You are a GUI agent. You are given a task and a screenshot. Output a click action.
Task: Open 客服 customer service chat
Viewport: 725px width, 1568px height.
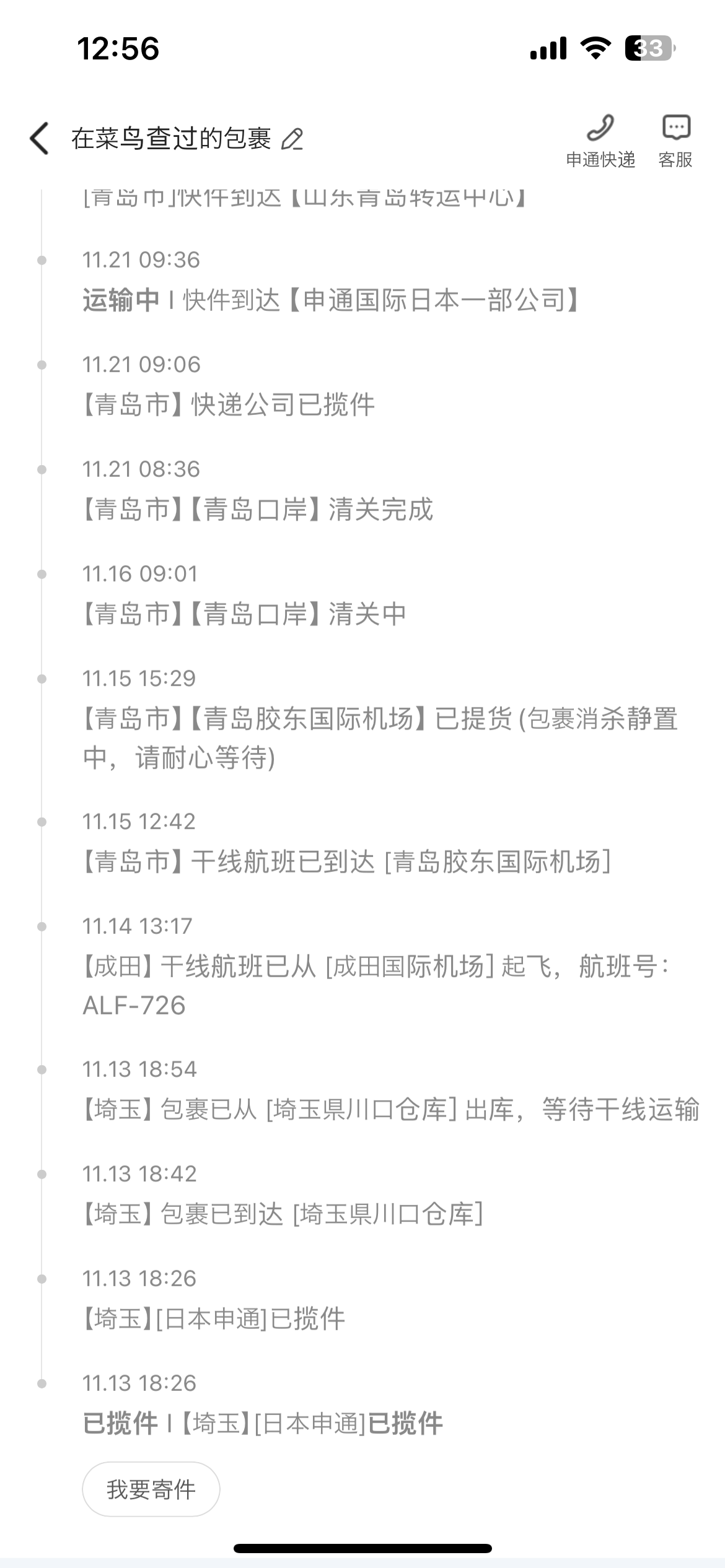click(675, 141)
